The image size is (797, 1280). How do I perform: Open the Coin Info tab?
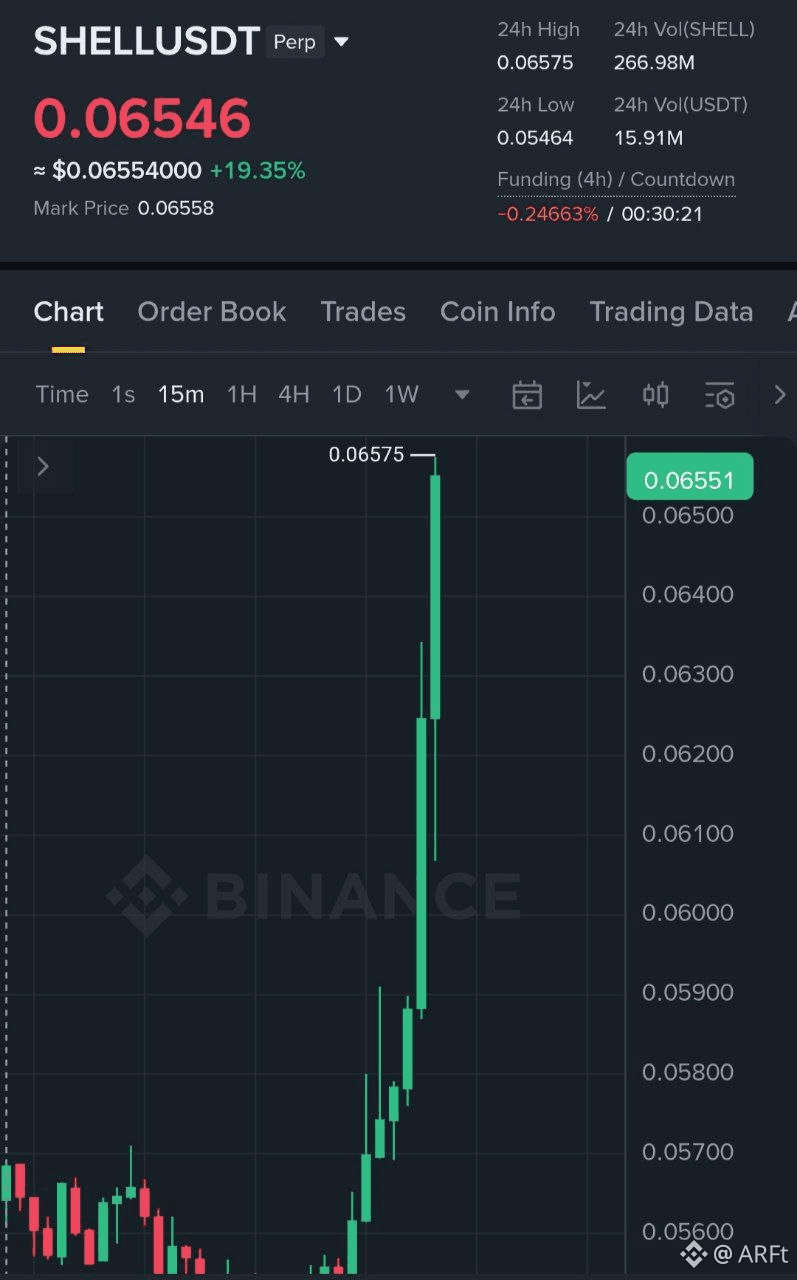pos(497,312)
